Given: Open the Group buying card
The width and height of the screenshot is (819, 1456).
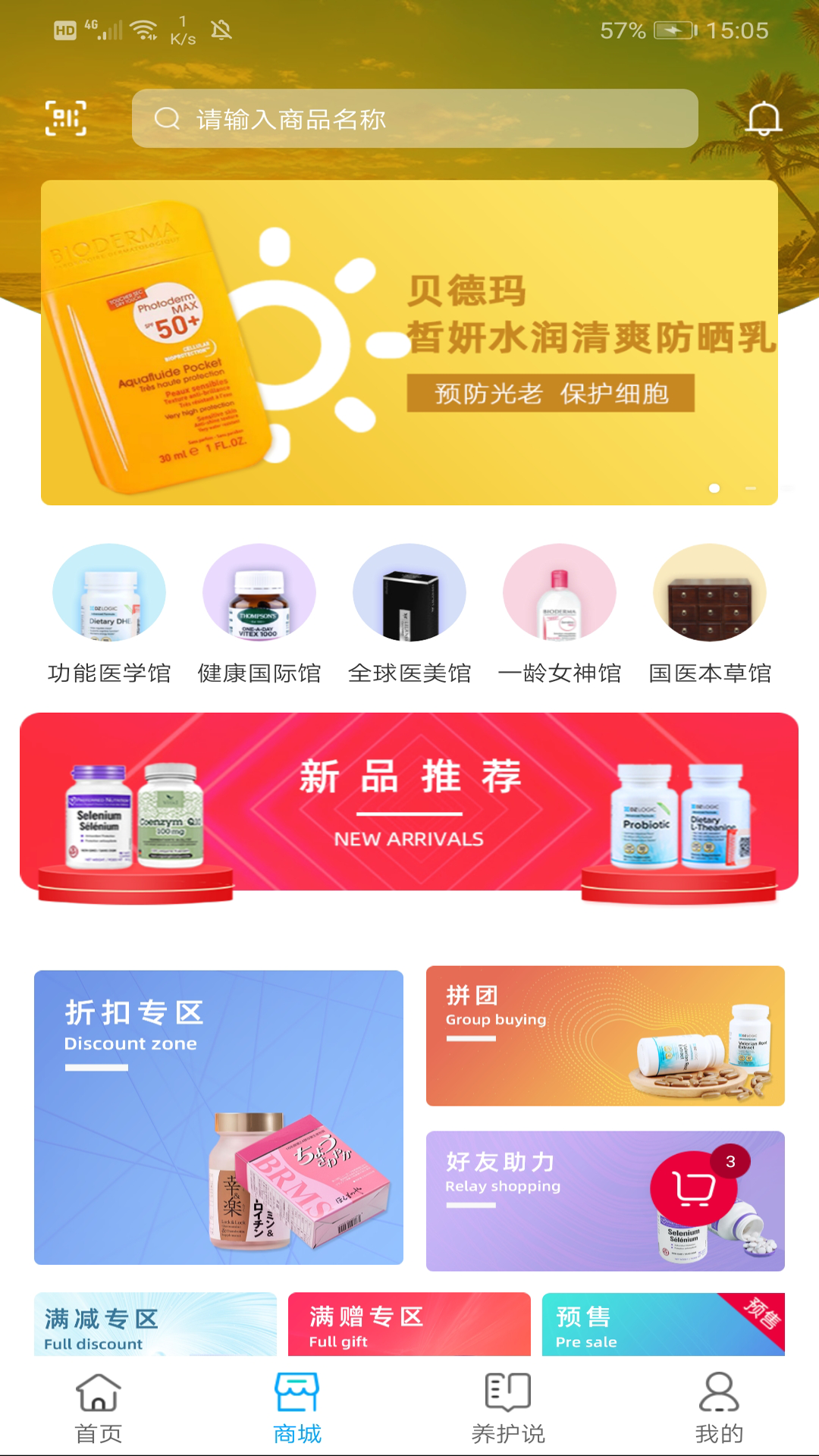Looking at the screenshot, I should pos(605,1035).
